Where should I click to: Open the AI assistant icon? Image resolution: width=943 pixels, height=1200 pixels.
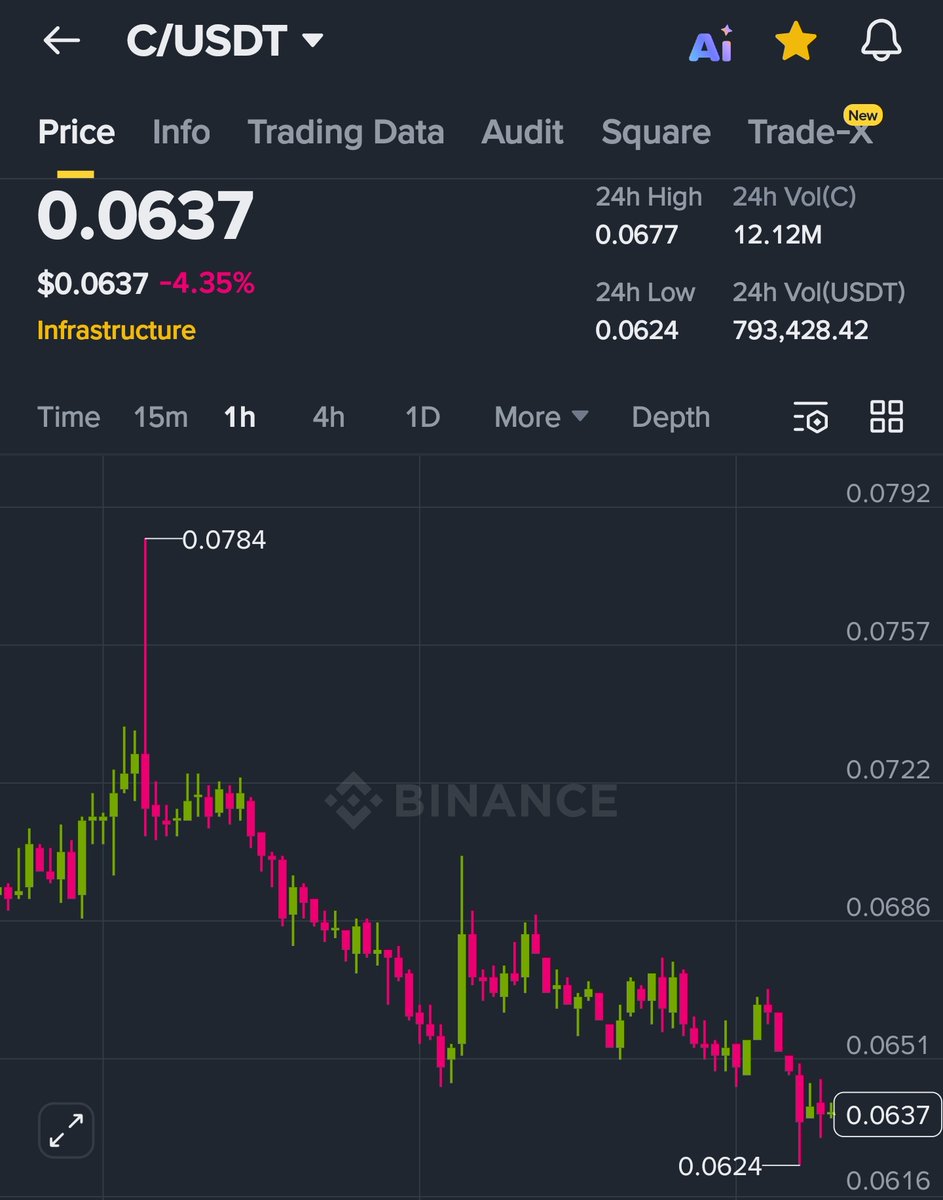pyautogui.click(x=711, y=44)
